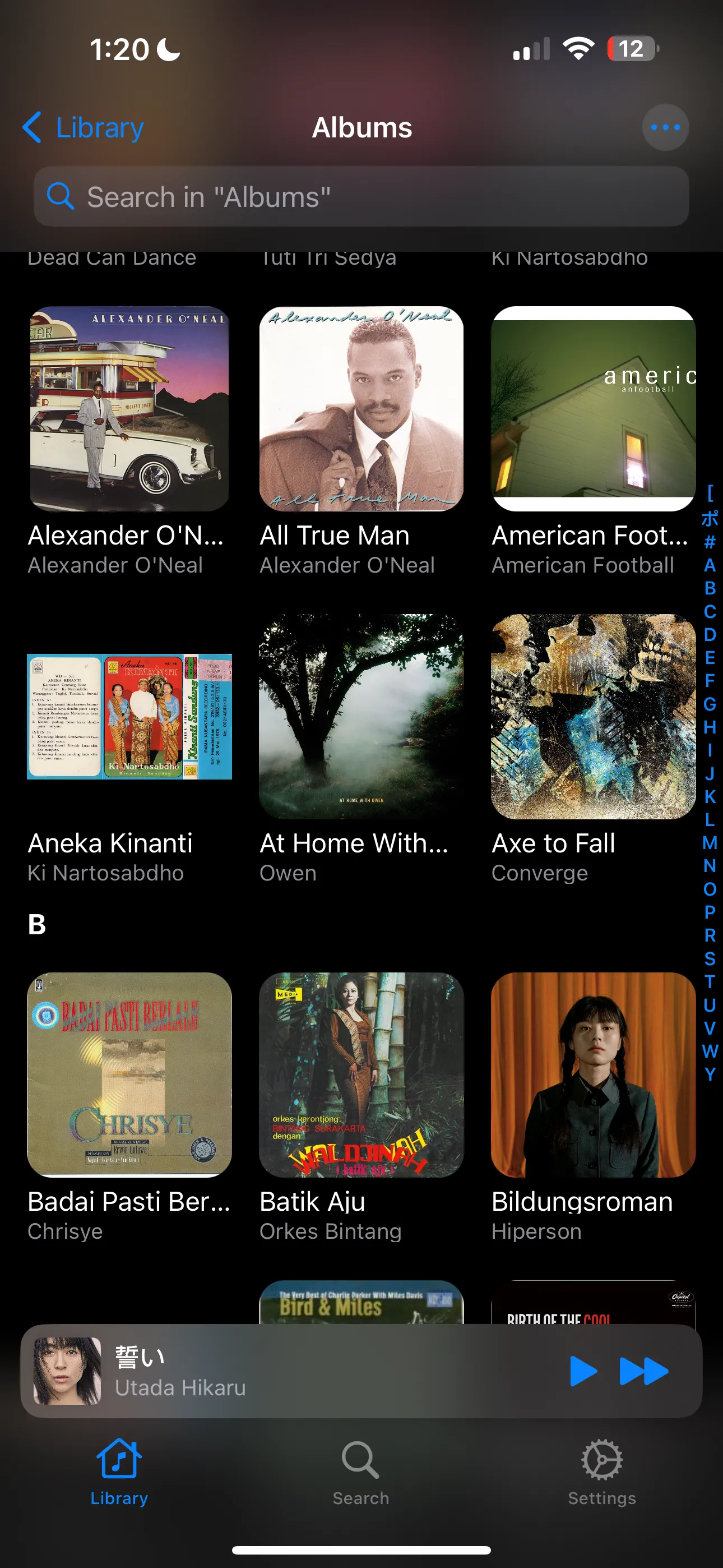Jump to letter S in index
723x1568 pixels.
click(710, 959)
